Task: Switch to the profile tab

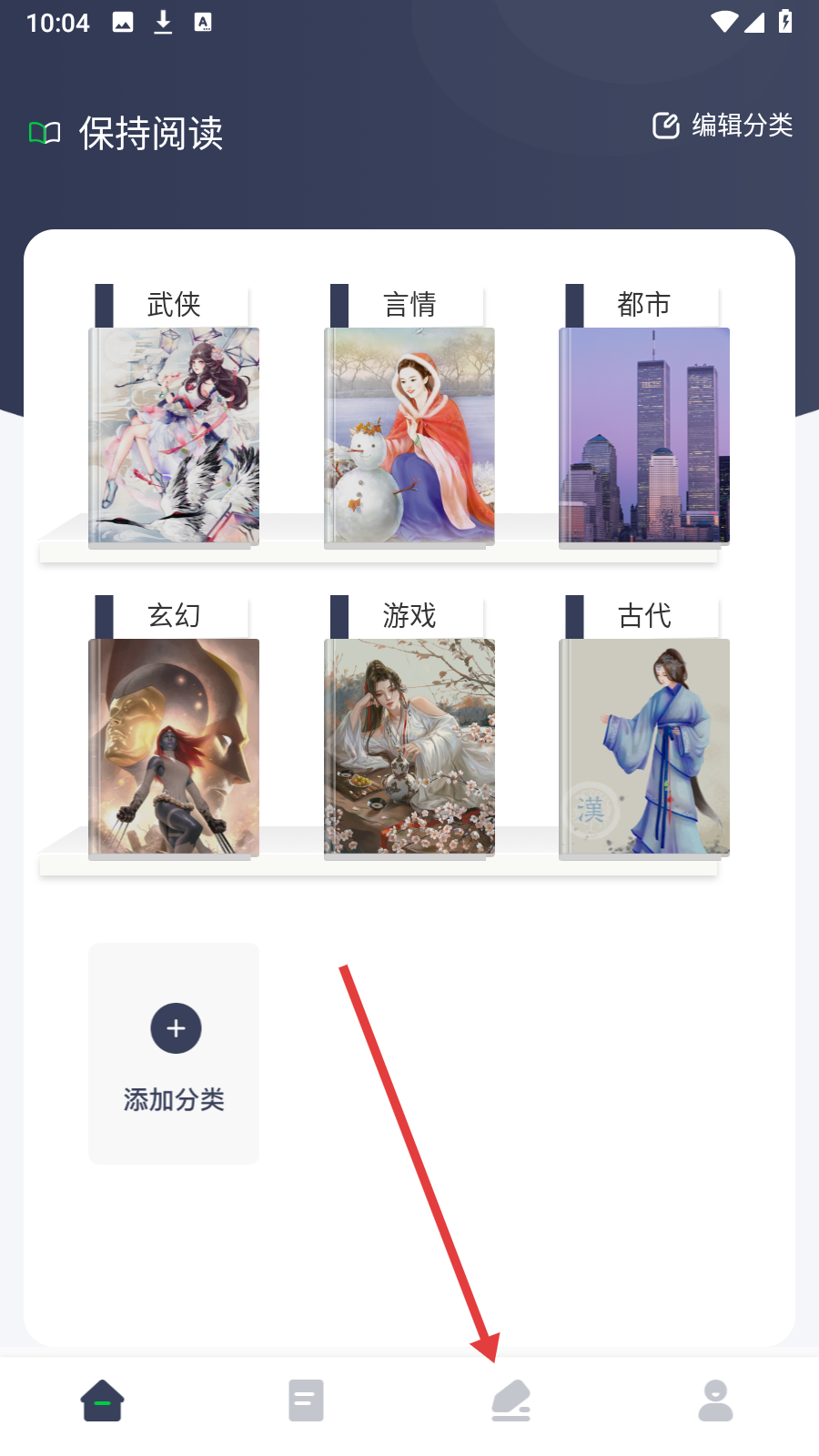Action: pos(715,1400)
